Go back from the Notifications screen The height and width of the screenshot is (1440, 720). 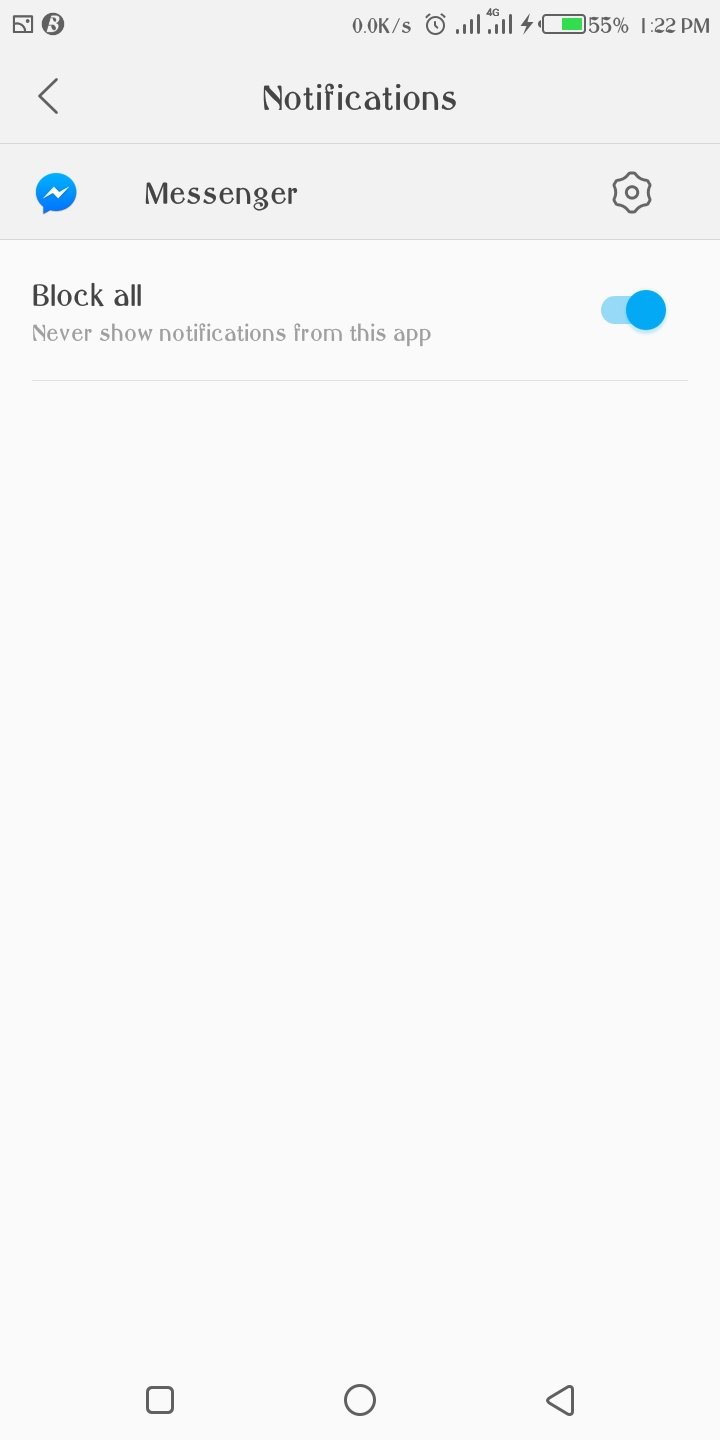click(x=48, y=97)
